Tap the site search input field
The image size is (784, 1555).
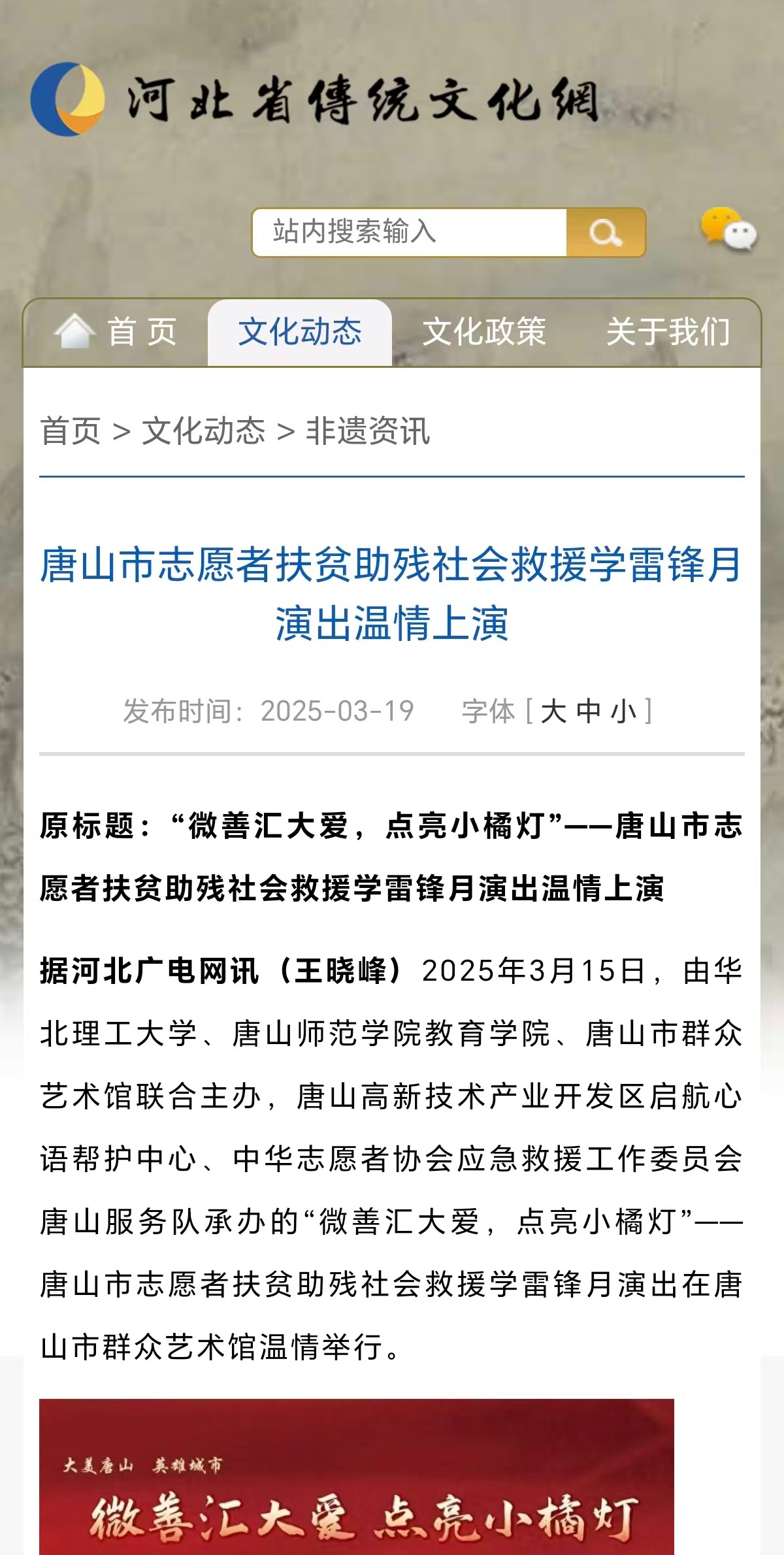click(x=410, y=232)
